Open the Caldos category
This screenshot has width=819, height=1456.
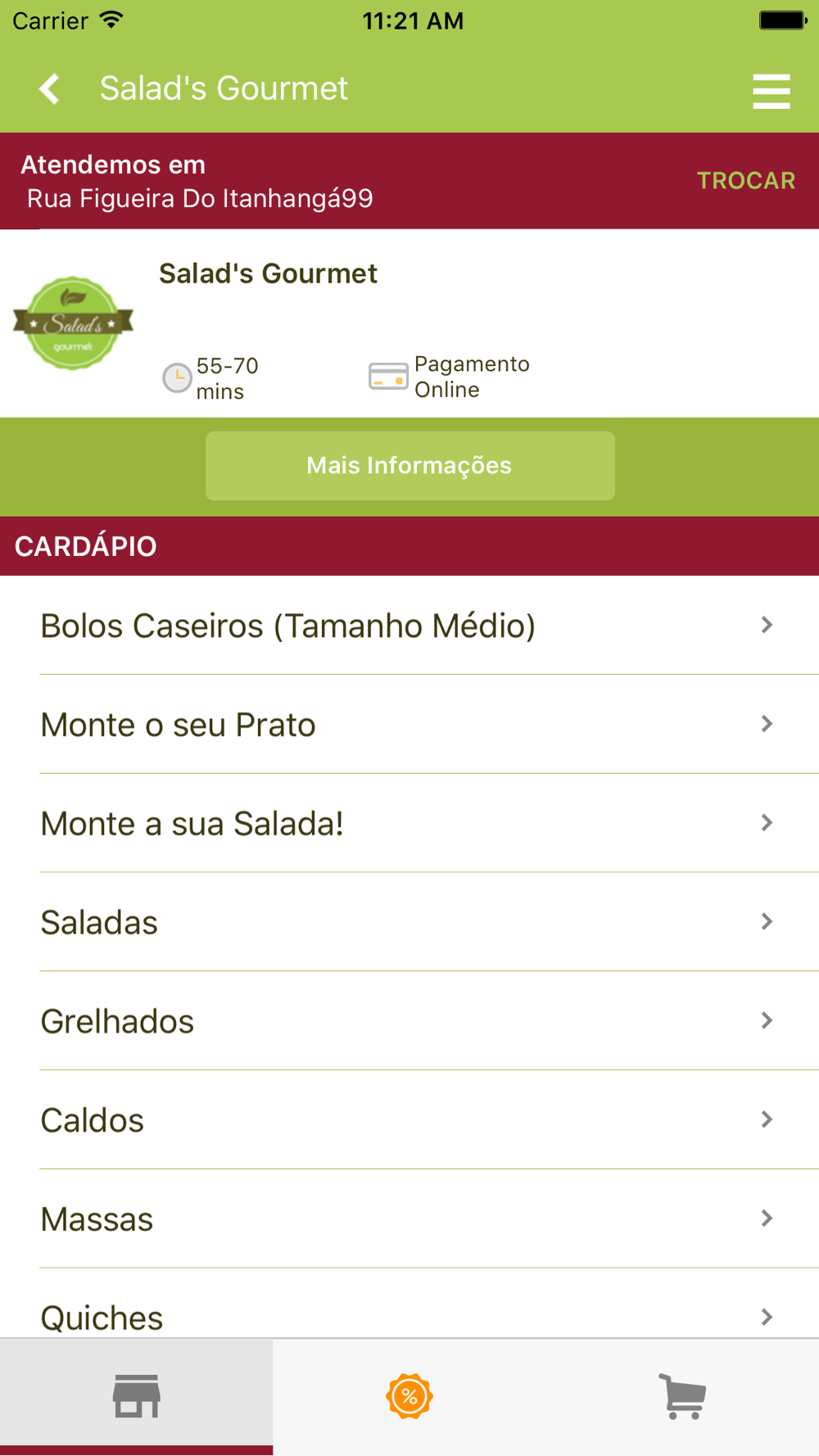tap(409, 1120)
